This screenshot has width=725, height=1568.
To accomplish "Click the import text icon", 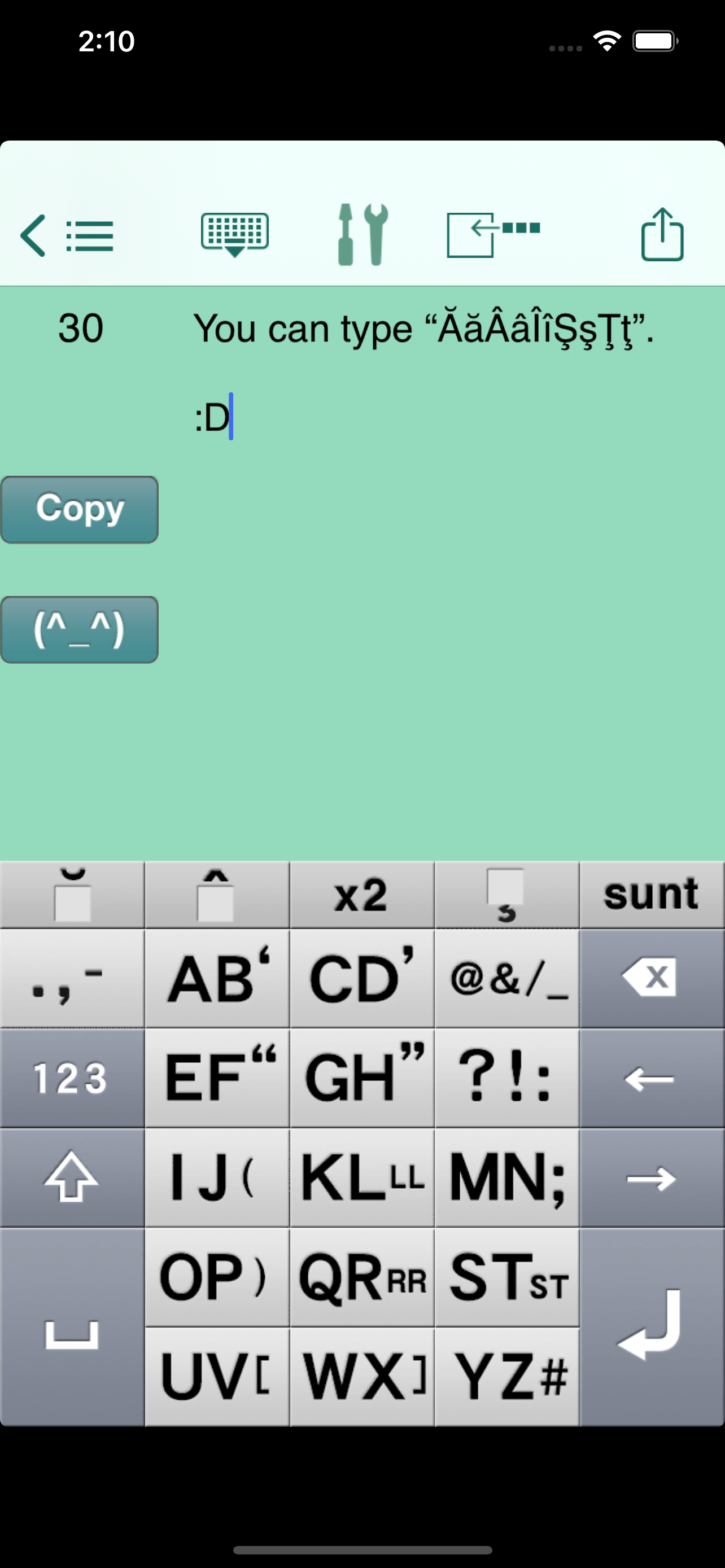I will (x=493, y=235).
